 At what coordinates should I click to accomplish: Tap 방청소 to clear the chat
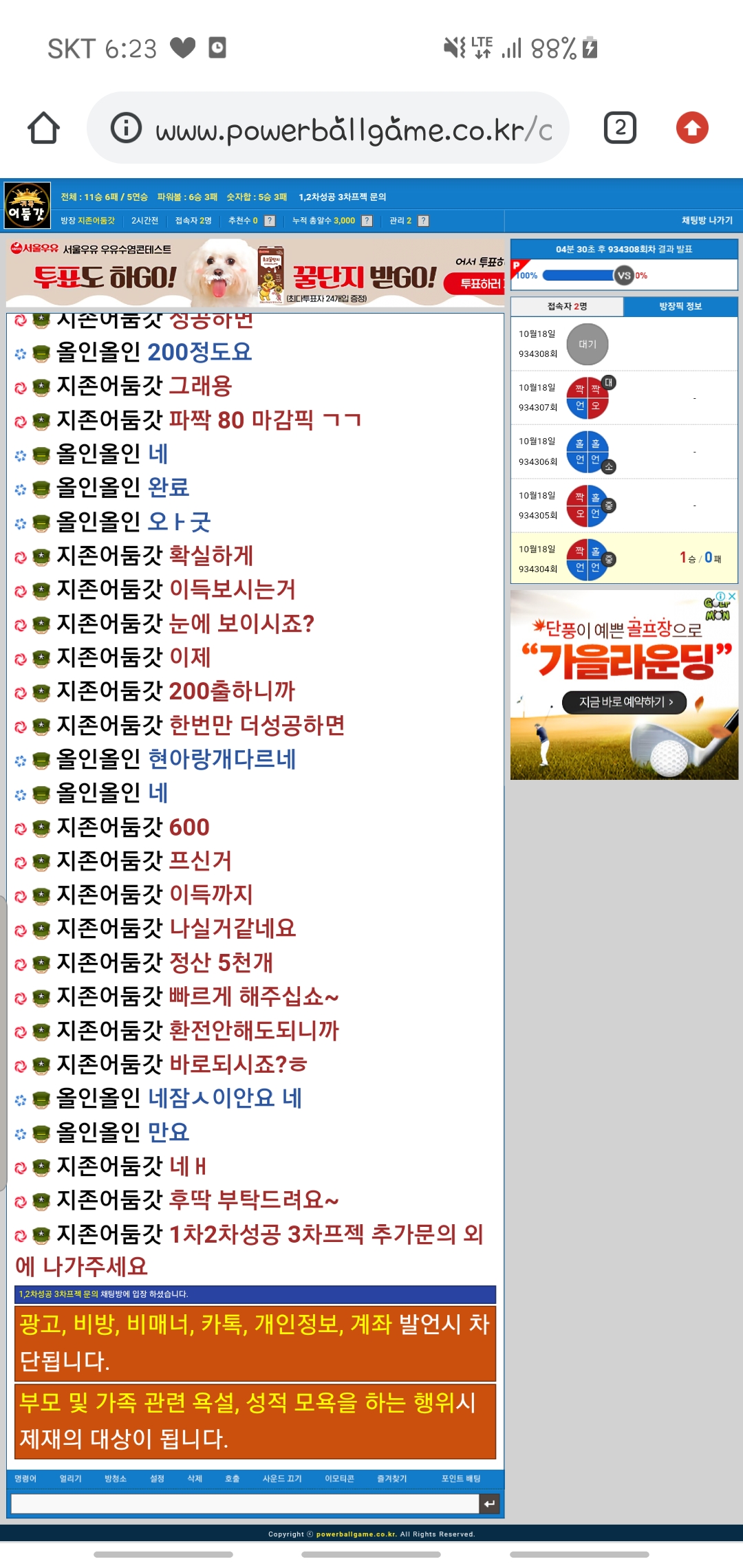pos(116,1479)
